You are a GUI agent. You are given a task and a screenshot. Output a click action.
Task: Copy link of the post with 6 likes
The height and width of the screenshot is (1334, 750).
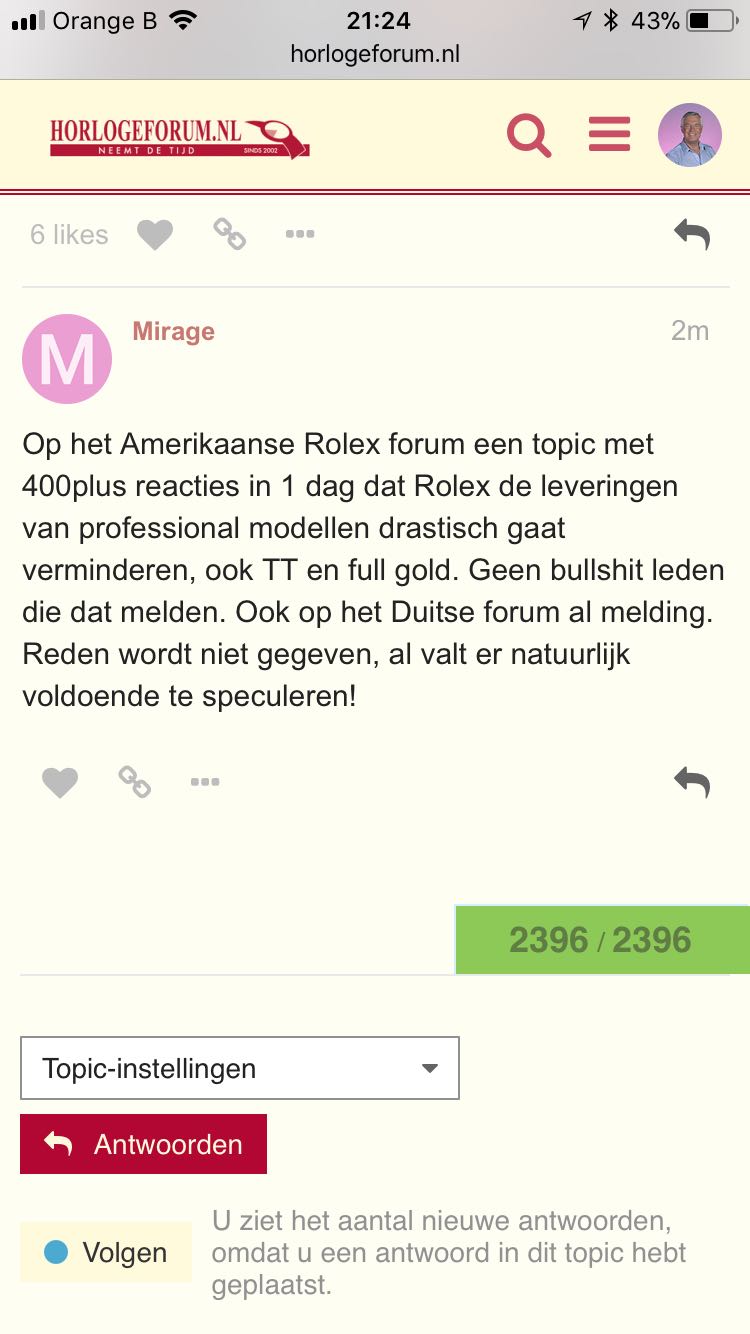(x=229, y=235)
